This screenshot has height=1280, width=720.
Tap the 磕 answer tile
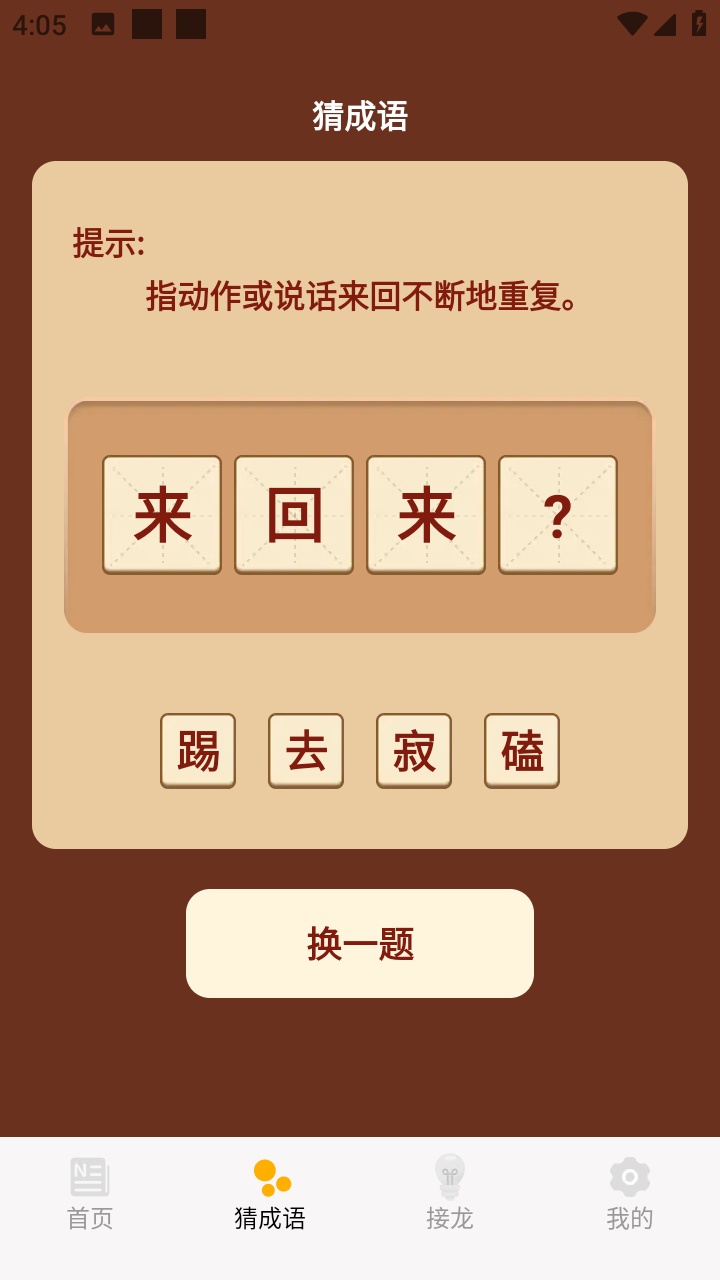[522, 750]
